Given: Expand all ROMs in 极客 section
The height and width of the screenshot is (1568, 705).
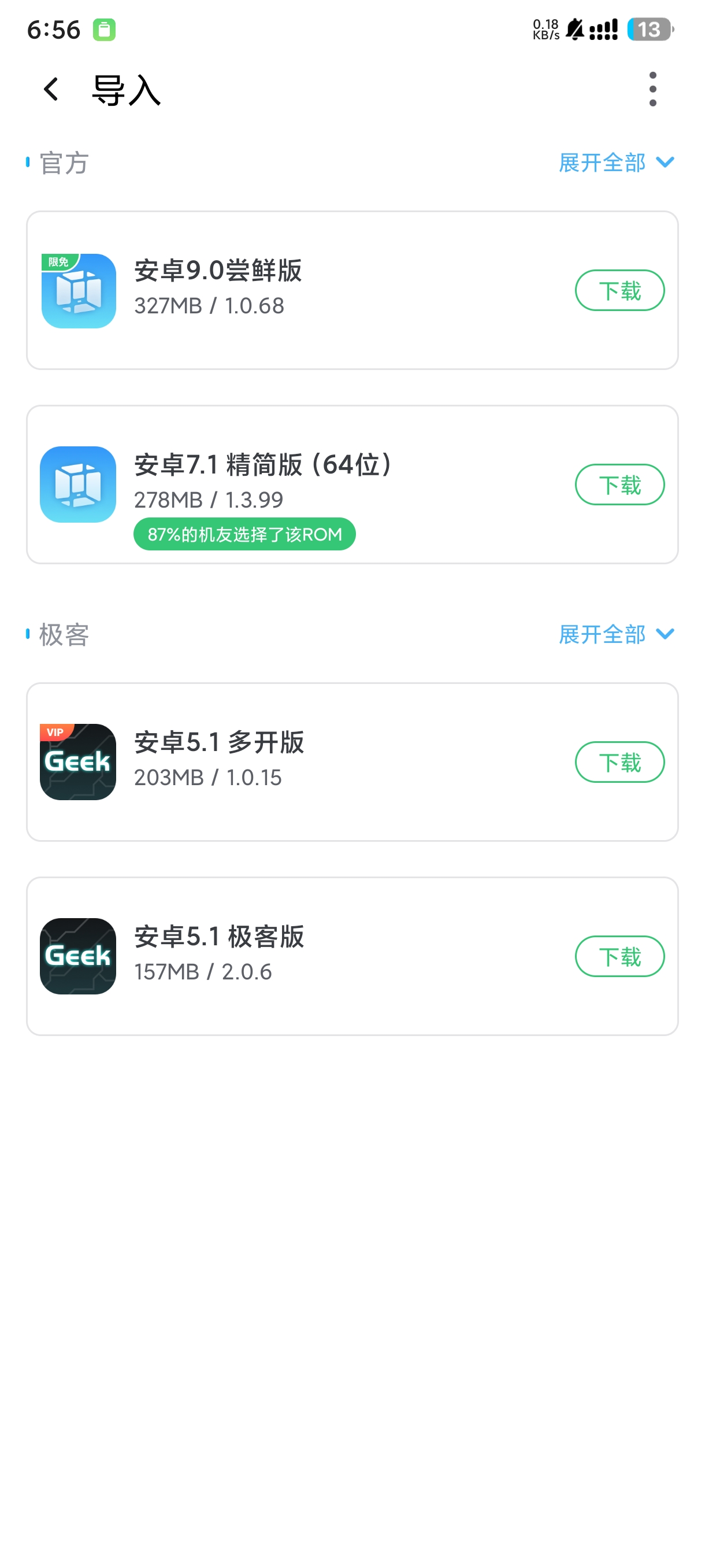Looking at the screenshot, I should click(x=615, y=634).
